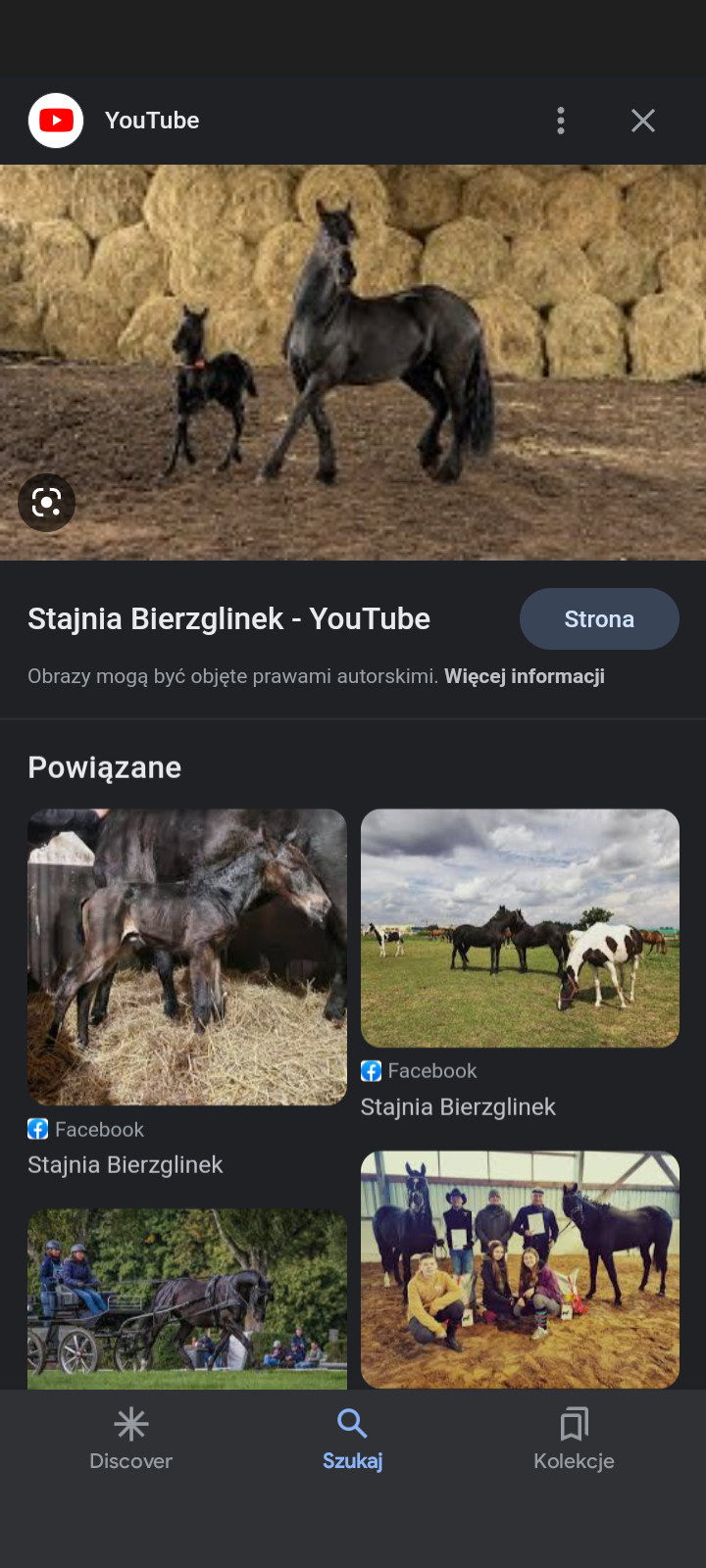Search this image with Google Lens
This screenshot has width=706, height=1568.
46,503
